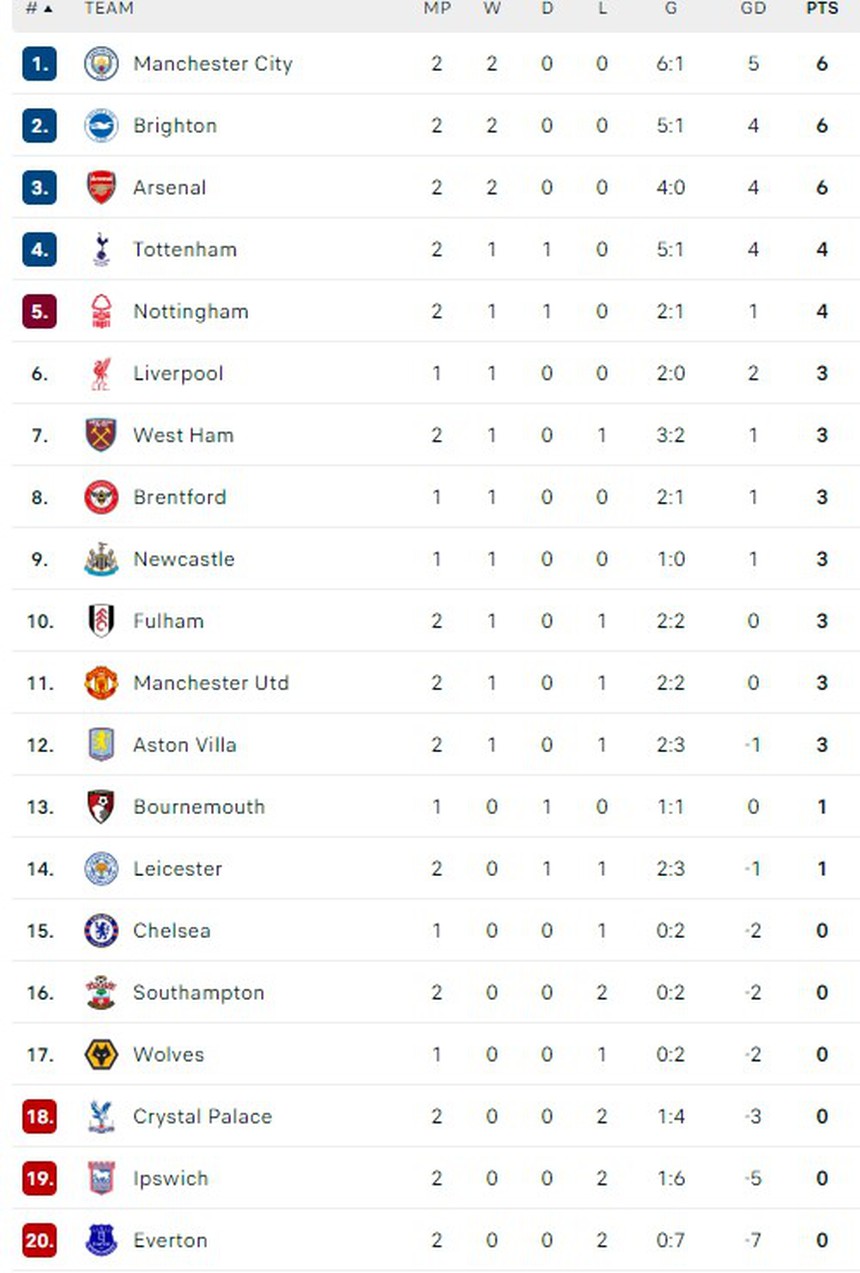Screen dimensions: 860x1273
Task: Select the Everton badge icon
Action: point(100,1240)
